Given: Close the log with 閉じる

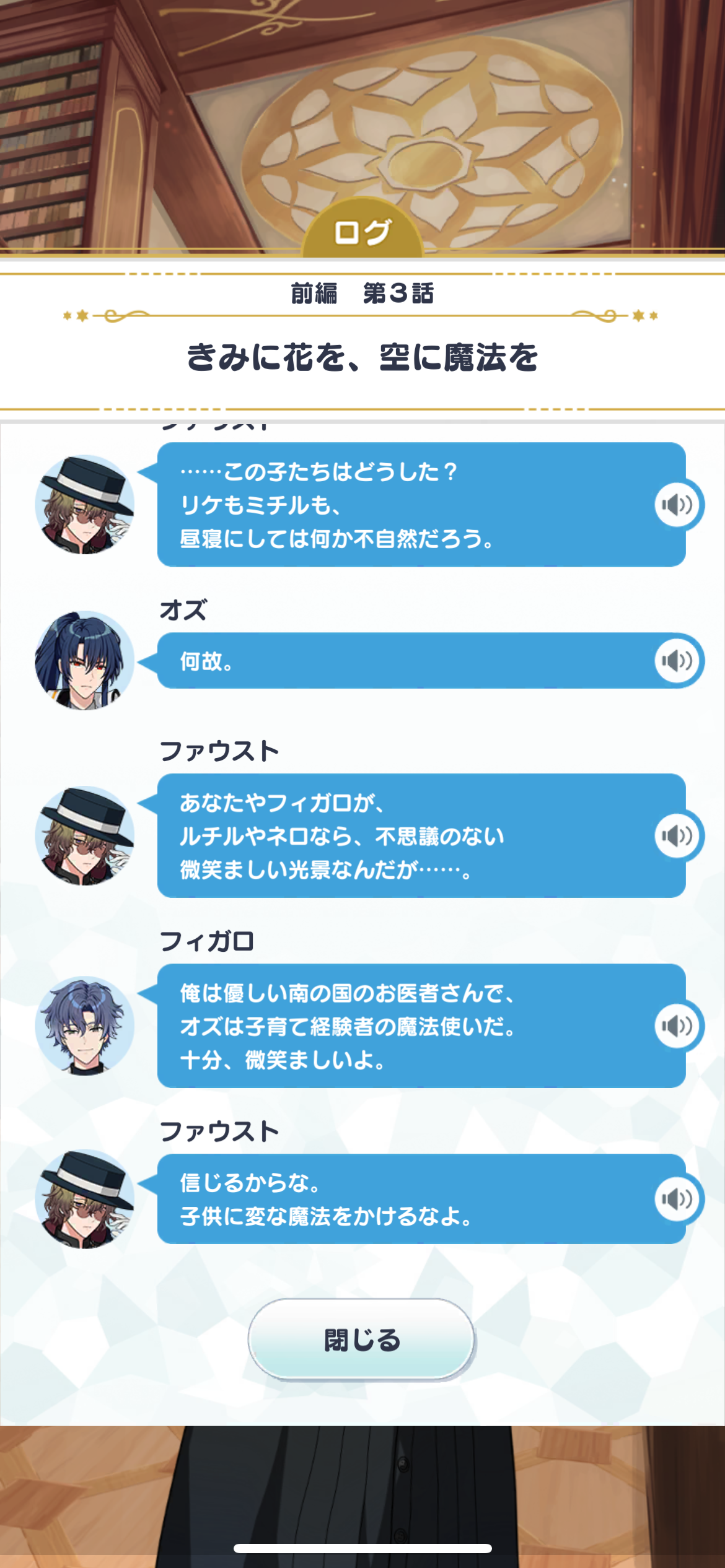Looking at the screenshot, I should (362, 1339).
